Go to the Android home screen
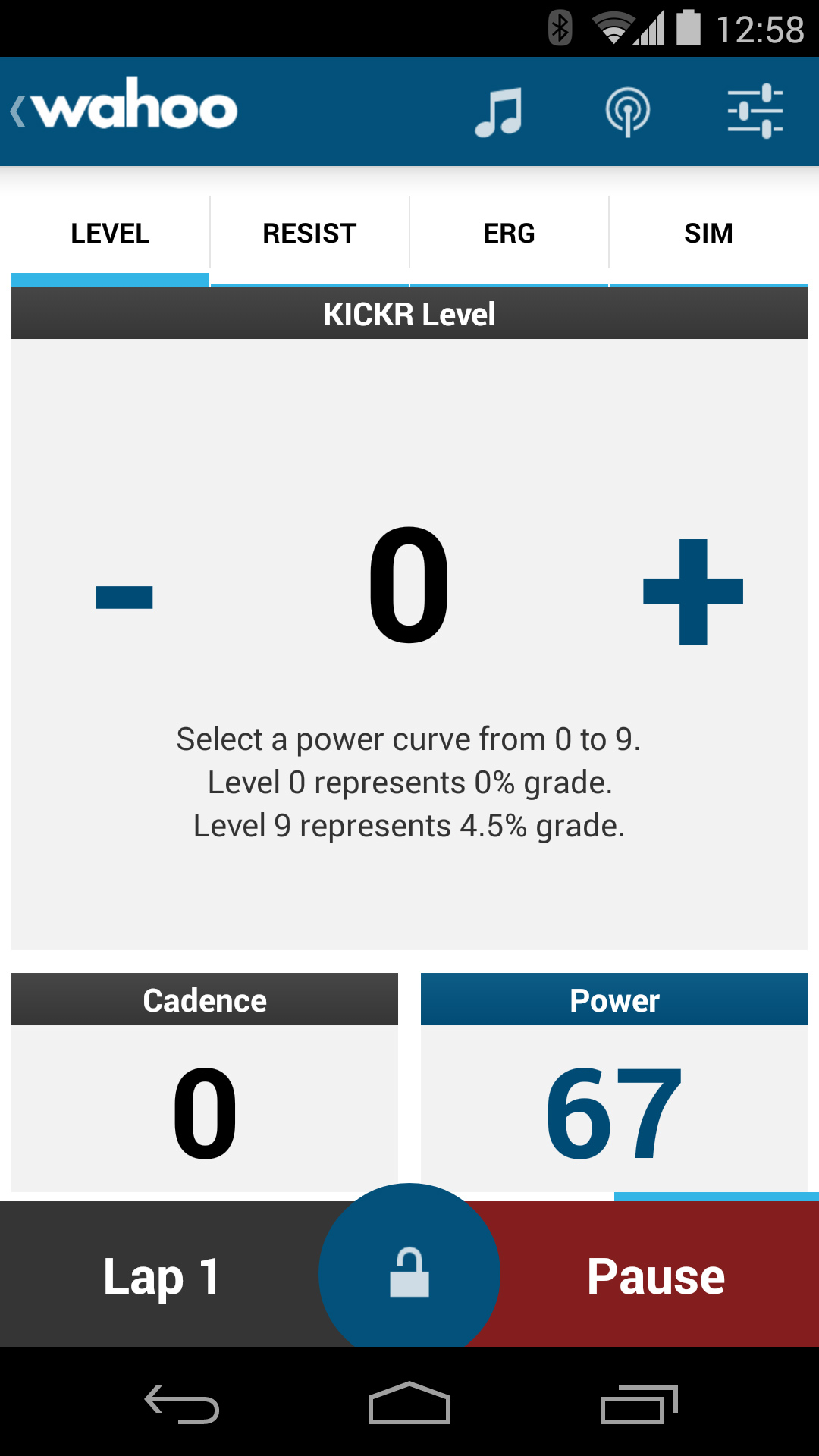The height and width of the screenshot is (1456, 819). 409,1403
